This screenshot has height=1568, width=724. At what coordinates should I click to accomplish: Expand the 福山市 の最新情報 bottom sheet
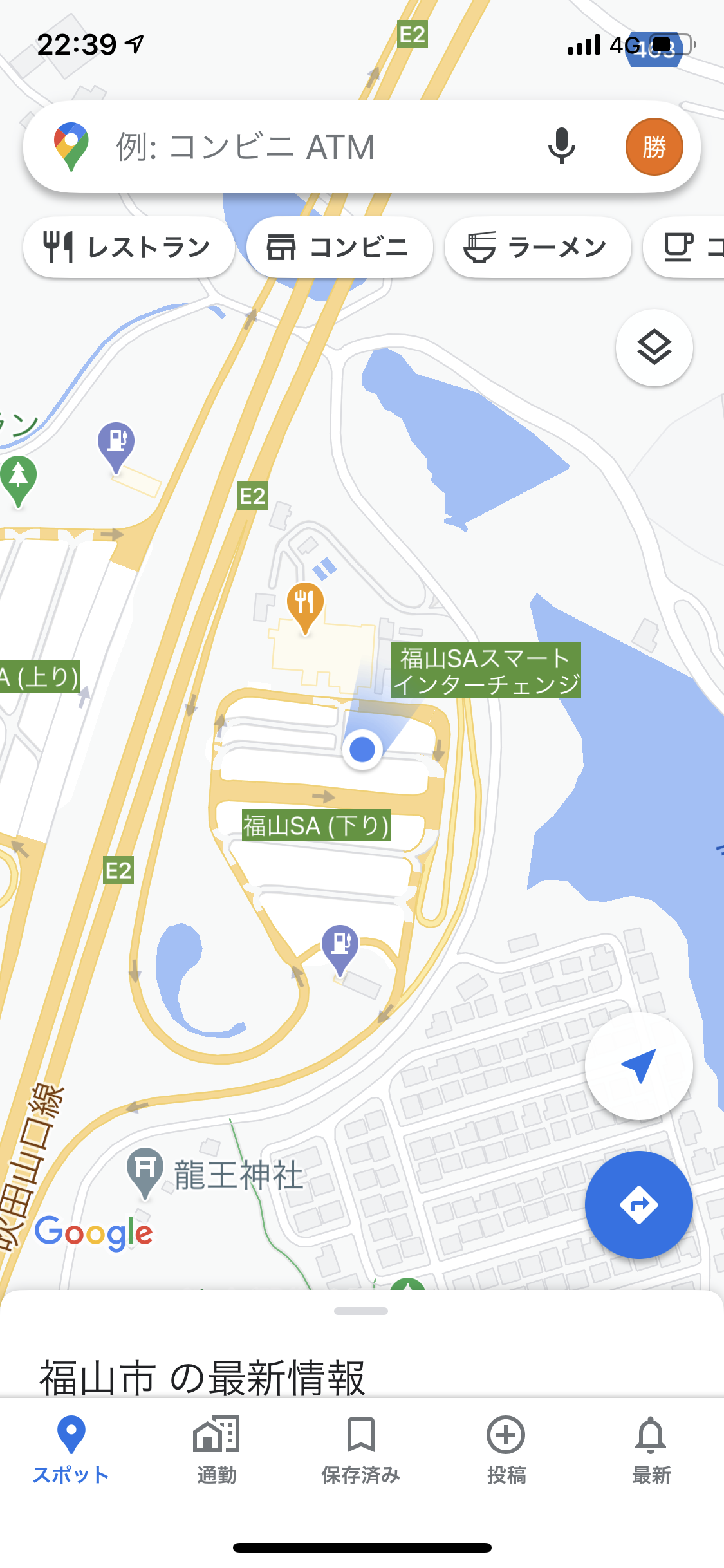tap(361, 1312)
